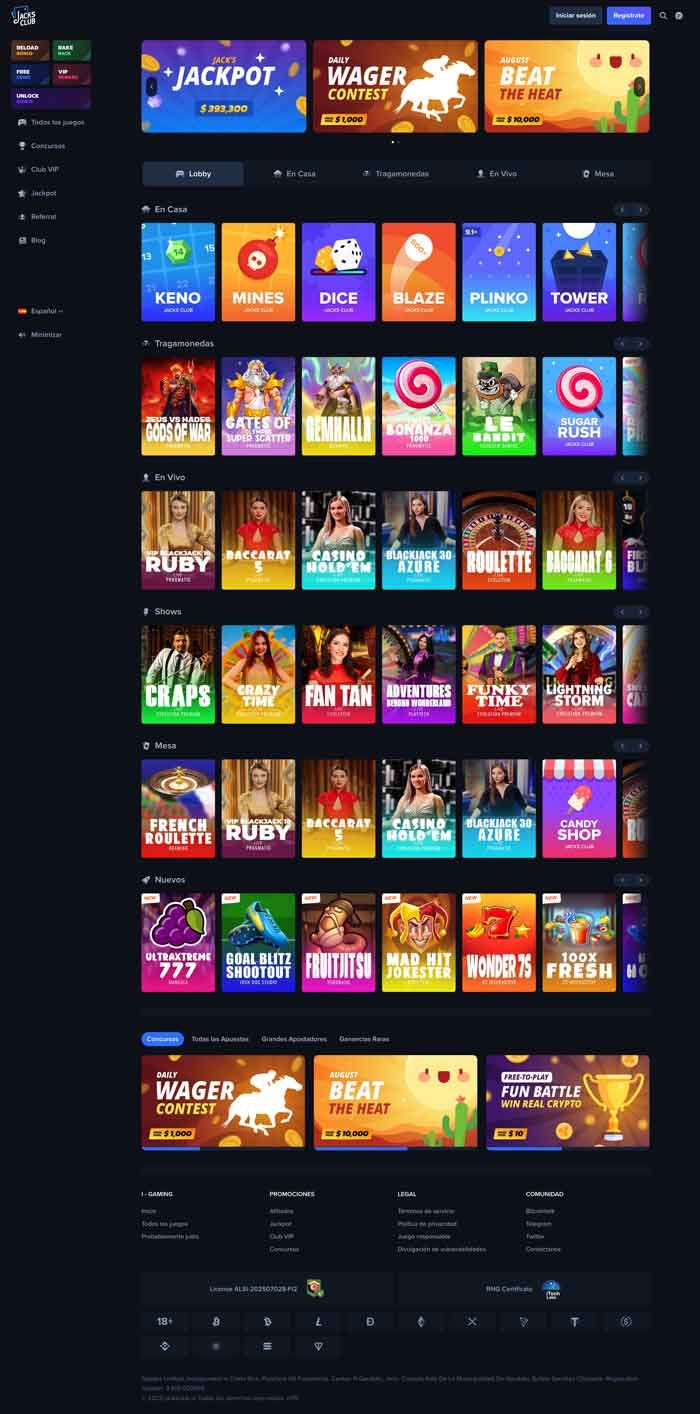Open the Plinko game tile
Image resolution: width=700 pixels, height=1414 pixels.
click(499, 272)
